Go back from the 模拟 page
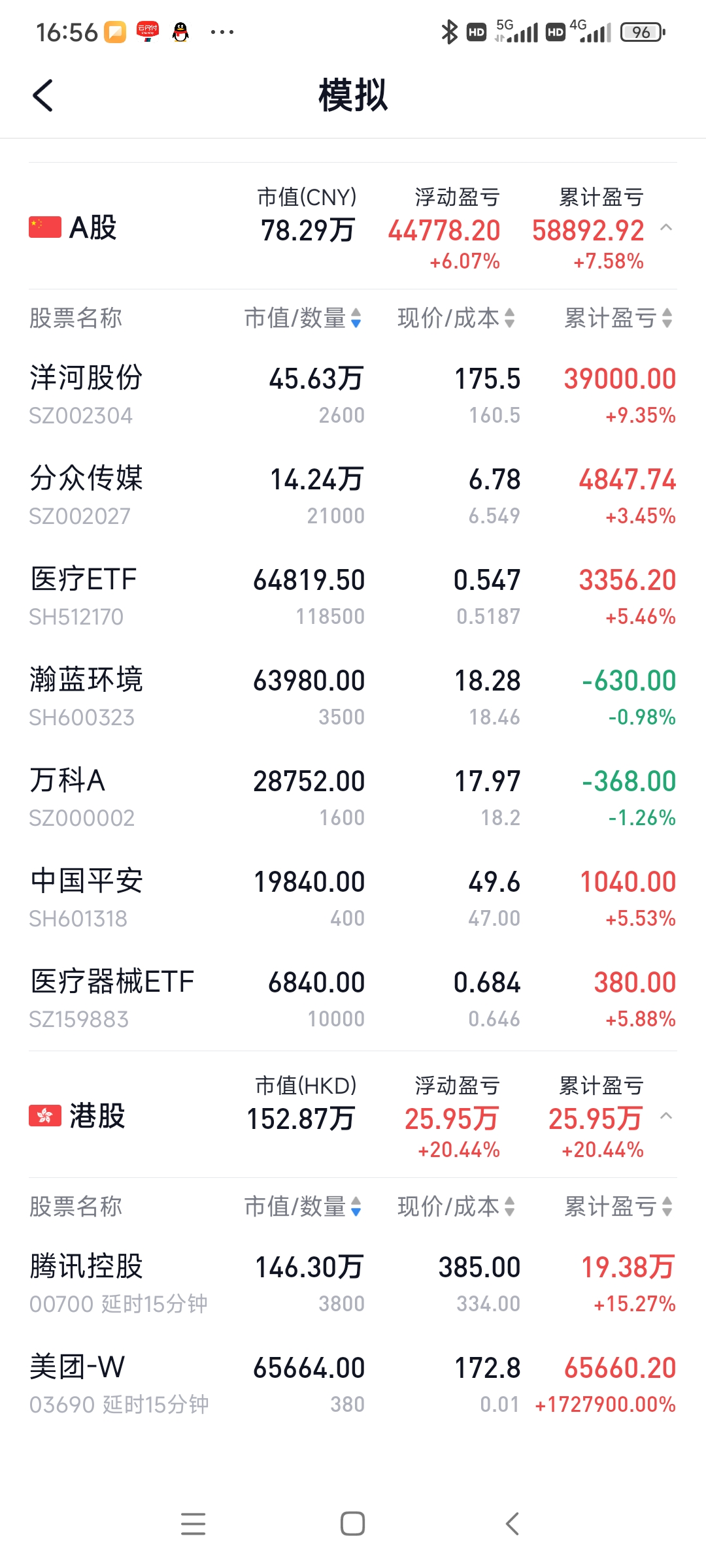Viewport: 706px width, 1568px height. 43,96
